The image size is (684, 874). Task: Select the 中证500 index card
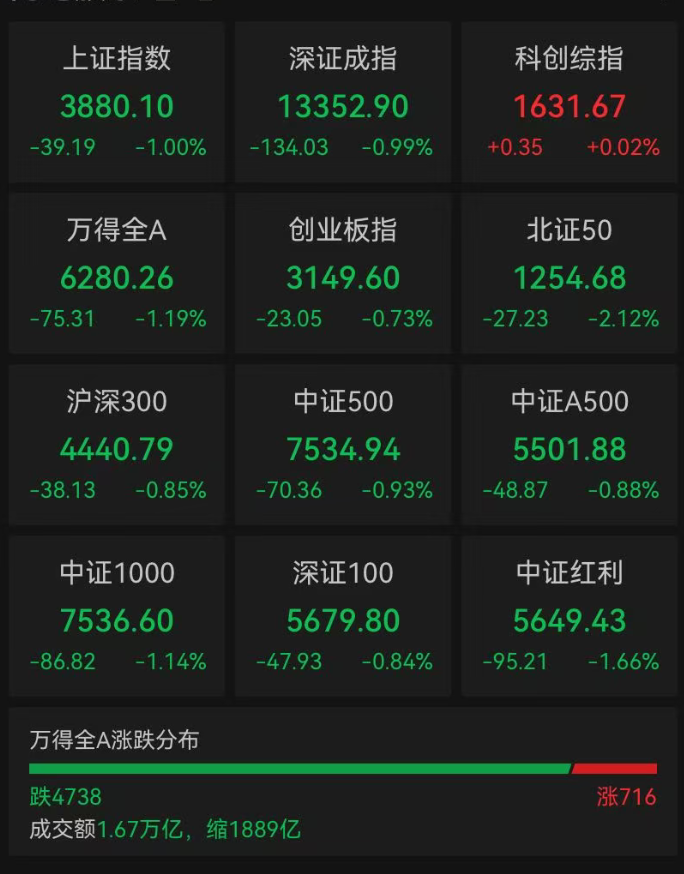click(343, 446)
